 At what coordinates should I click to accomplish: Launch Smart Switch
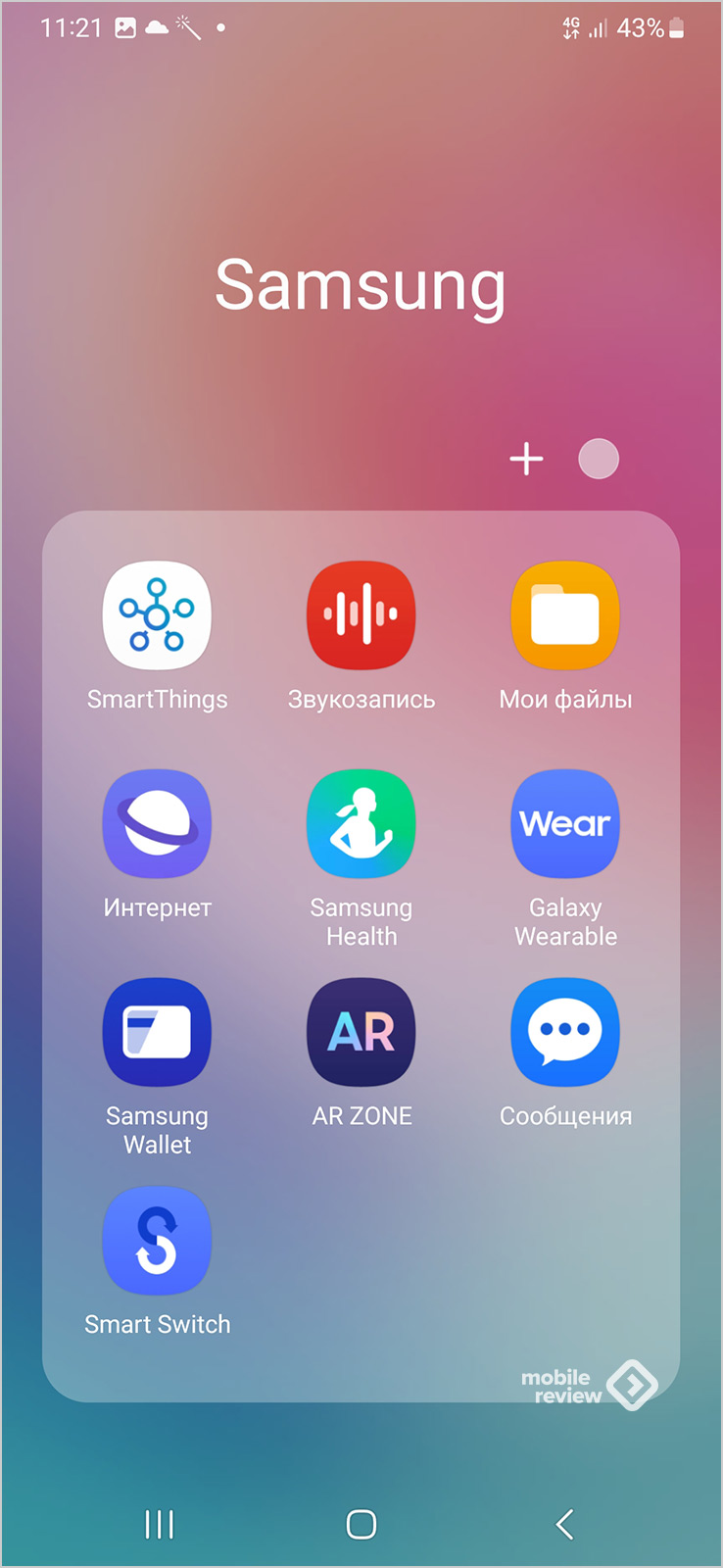point(157,1241)
